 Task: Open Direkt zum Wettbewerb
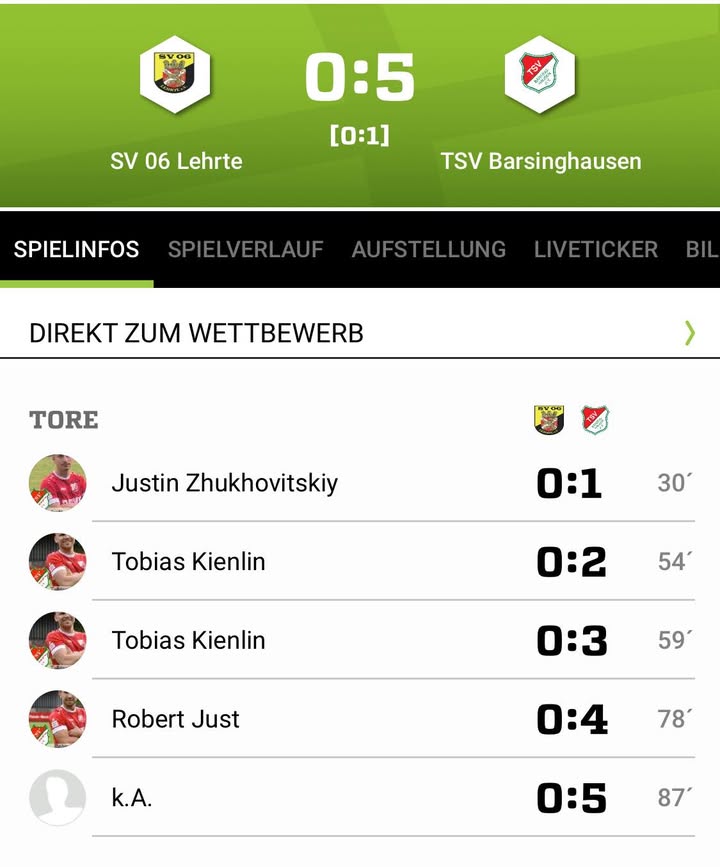pyautogui.click(x=360, y=333)
